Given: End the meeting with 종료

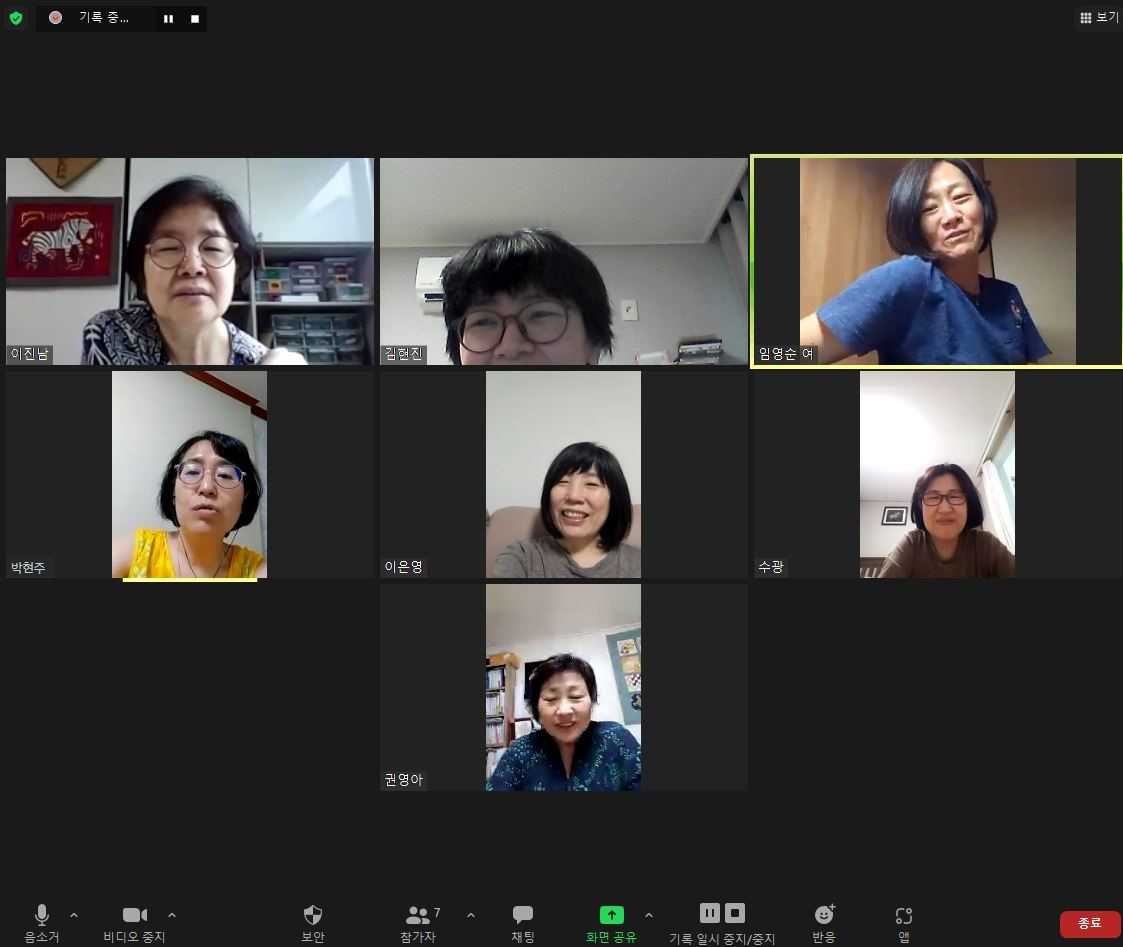Looking at the screenshot, I should (1089, 923).
